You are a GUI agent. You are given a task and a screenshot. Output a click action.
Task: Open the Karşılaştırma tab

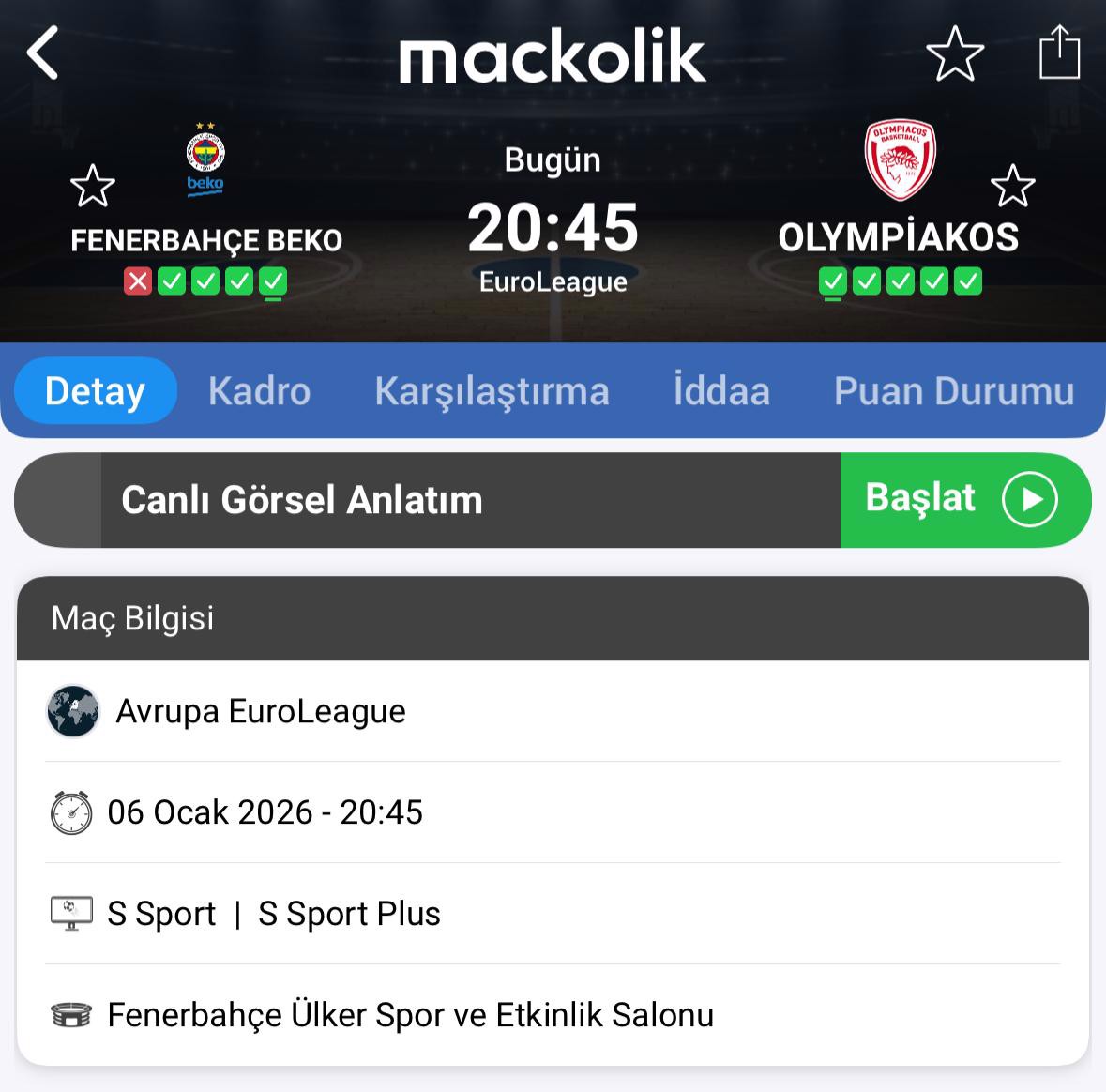point(492,391)
